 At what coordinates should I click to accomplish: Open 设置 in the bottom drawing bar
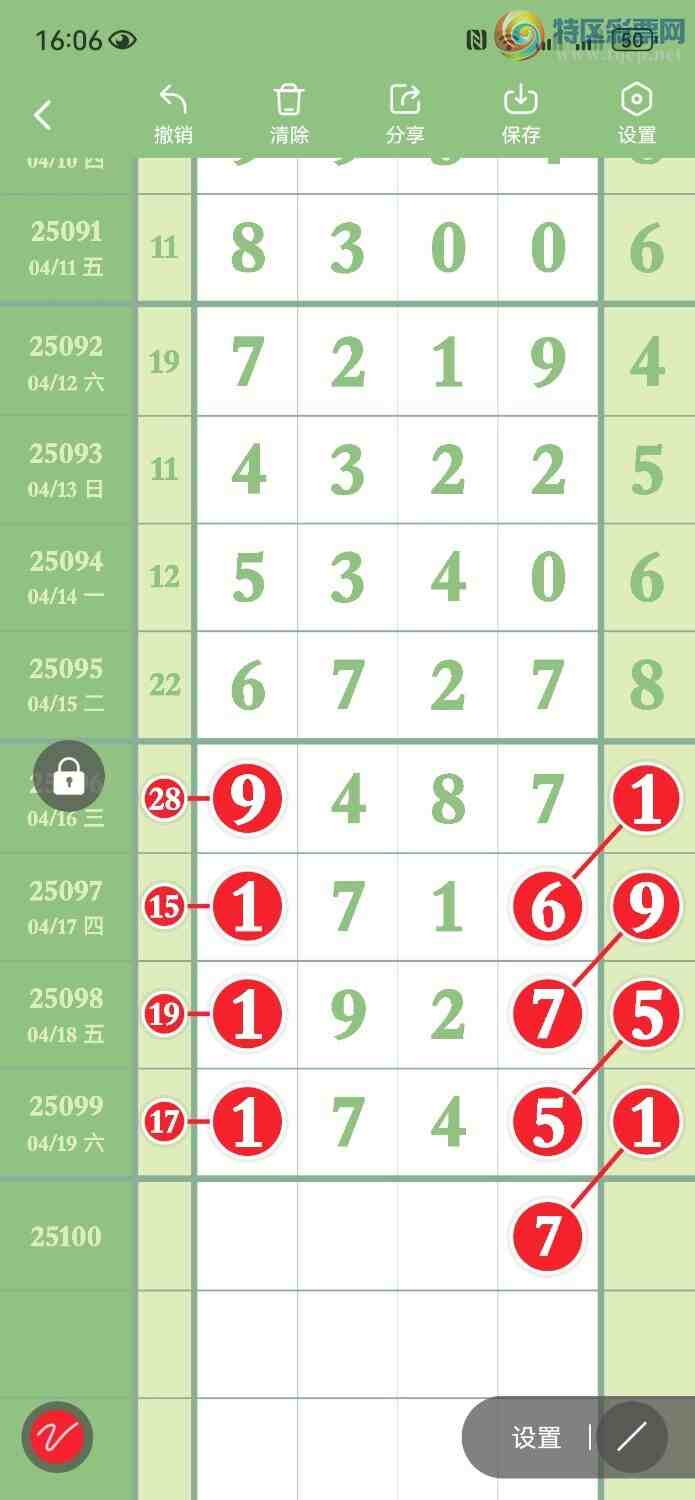[537, 1438]
